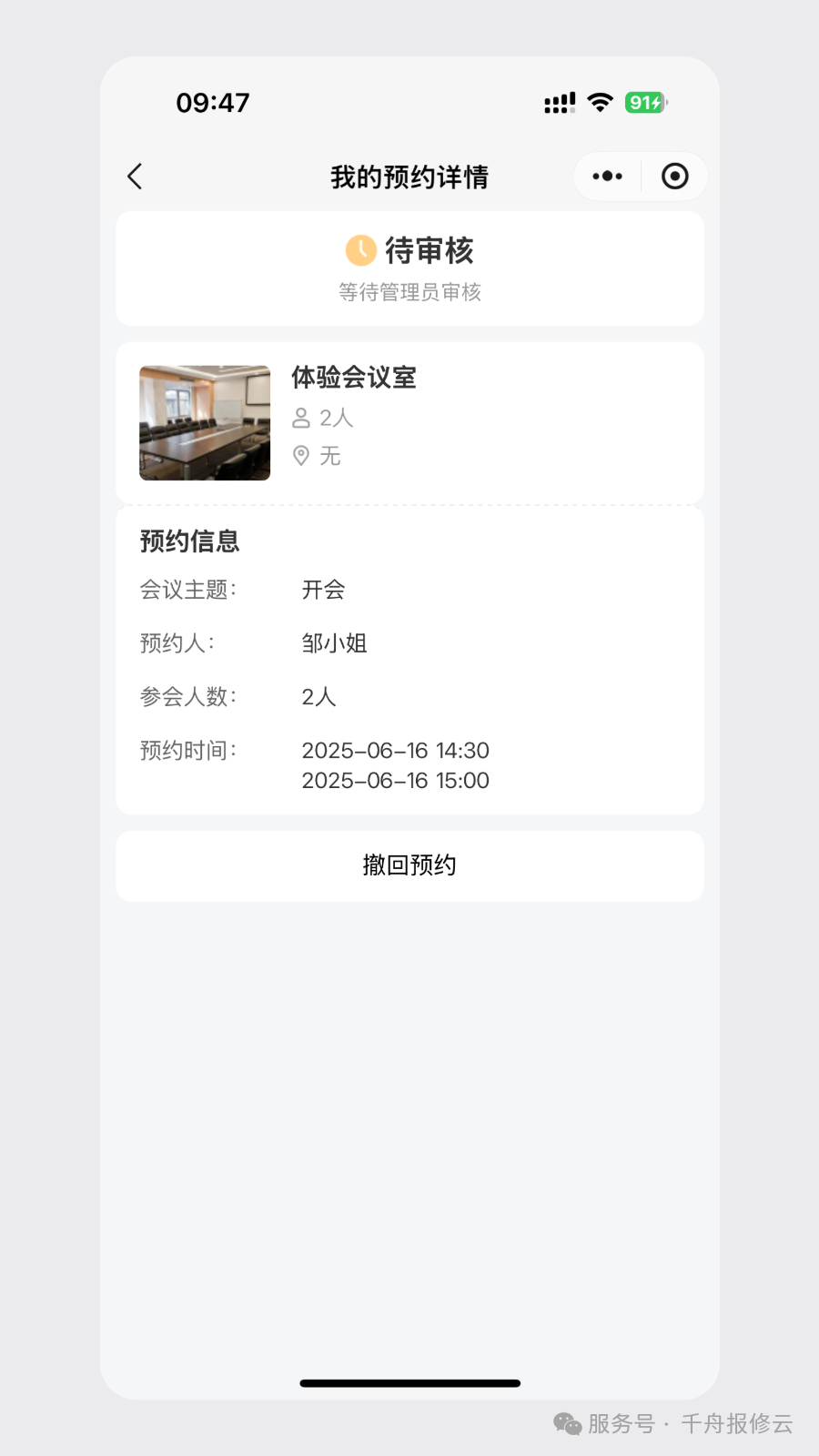Tap the 我的预约详情 title bar
The width and height of the screenshot is (819, 1456).
click(409, 177)
